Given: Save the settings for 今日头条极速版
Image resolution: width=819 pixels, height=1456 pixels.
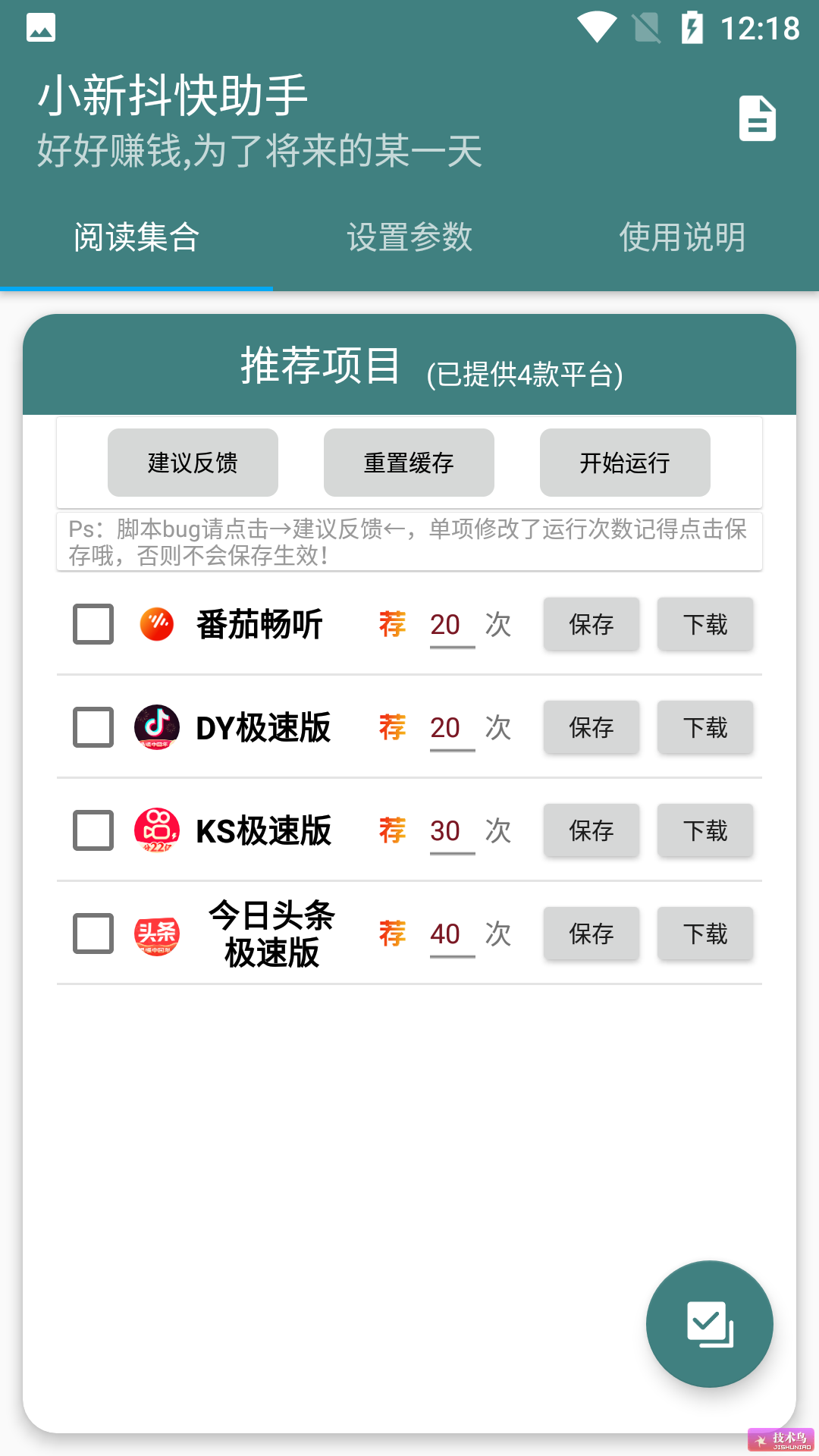Looking at the screenshot, I should click(x=591, y=934).
